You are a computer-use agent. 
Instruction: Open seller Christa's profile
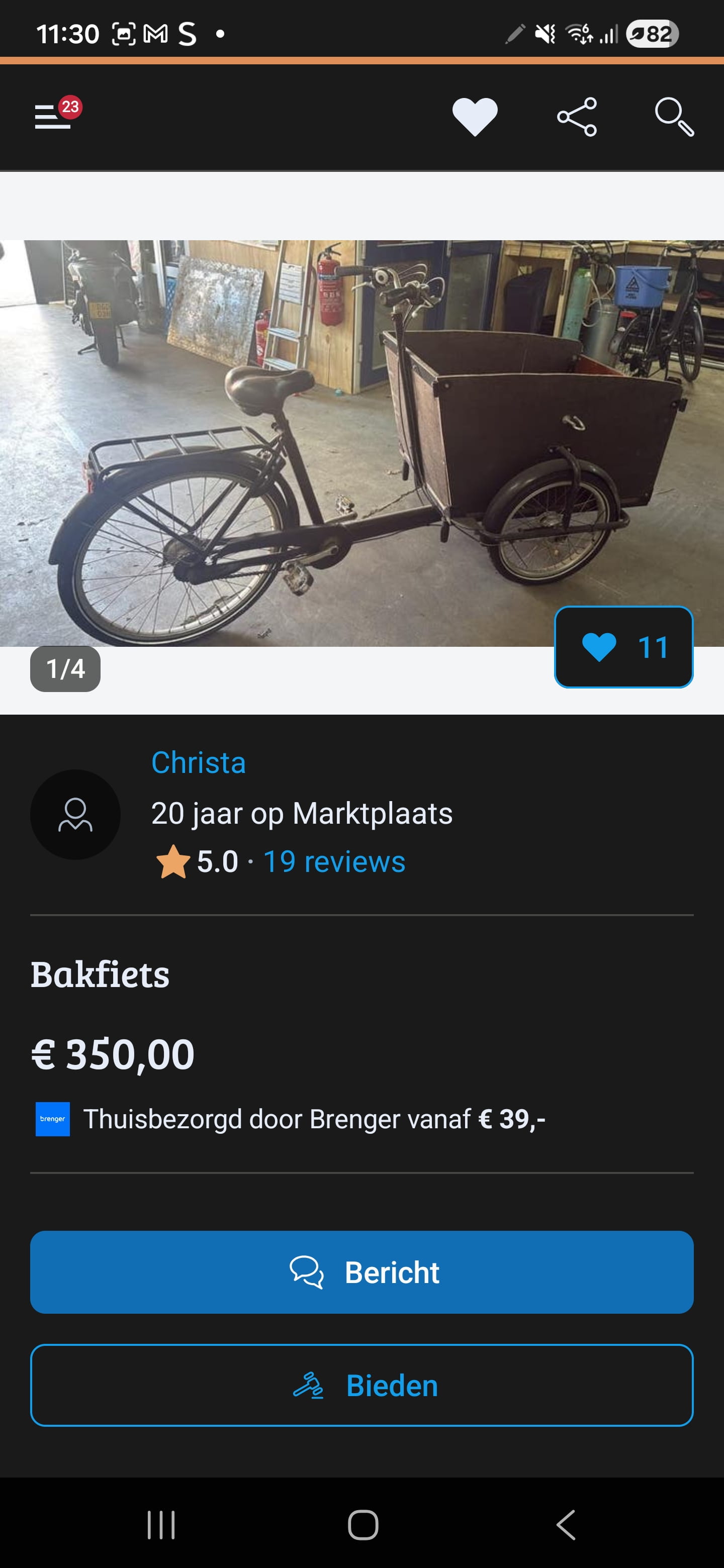pyautogui.click(x=198, y=762)
